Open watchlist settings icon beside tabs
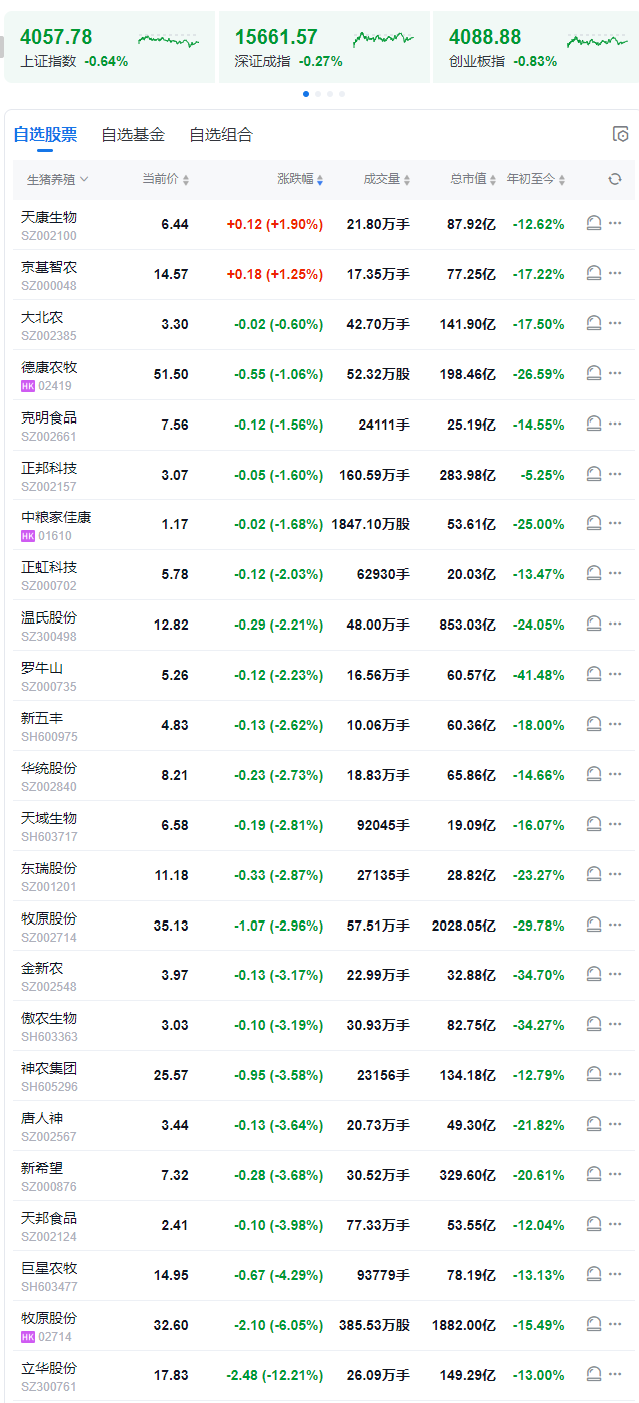639x1403 pixels. click(x=620, y=134)
